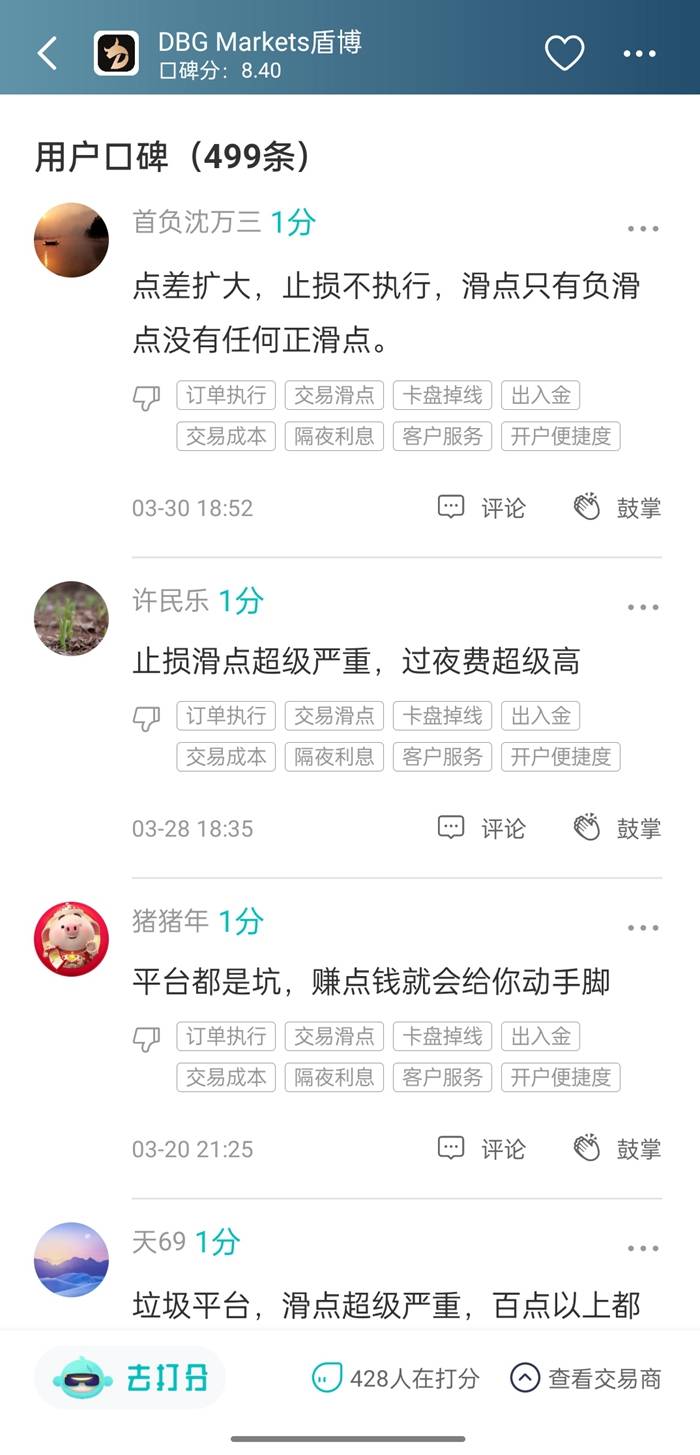Go back using the header arrow
700x1455 pixels.
47,53
